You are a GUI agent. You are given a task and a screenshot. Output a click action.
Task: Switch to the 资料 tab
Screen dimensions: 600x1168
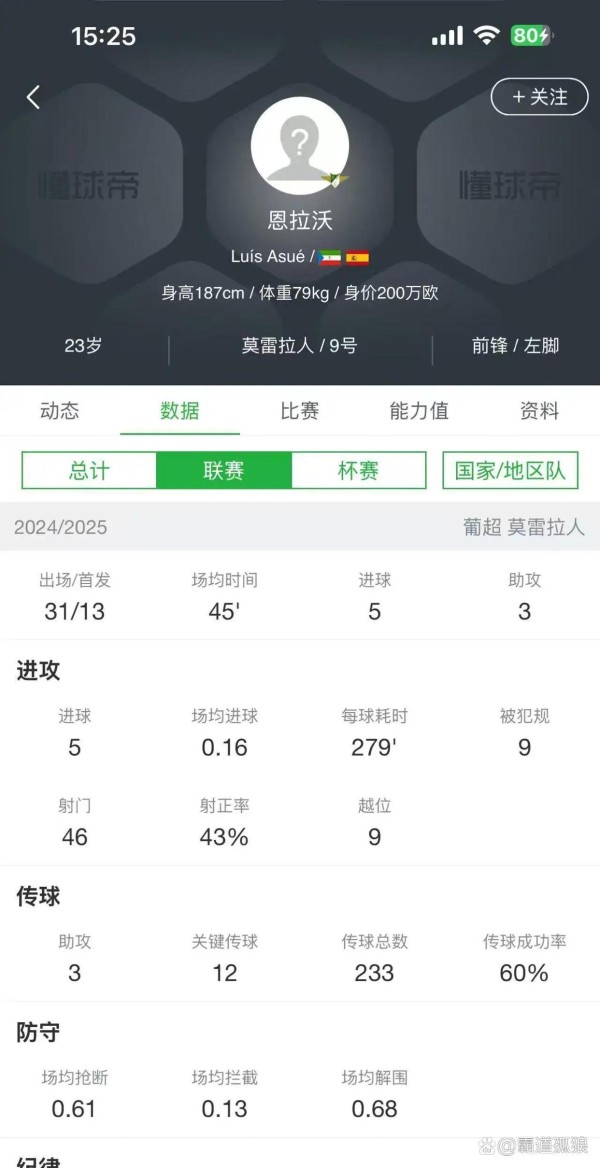click(540, 411)
